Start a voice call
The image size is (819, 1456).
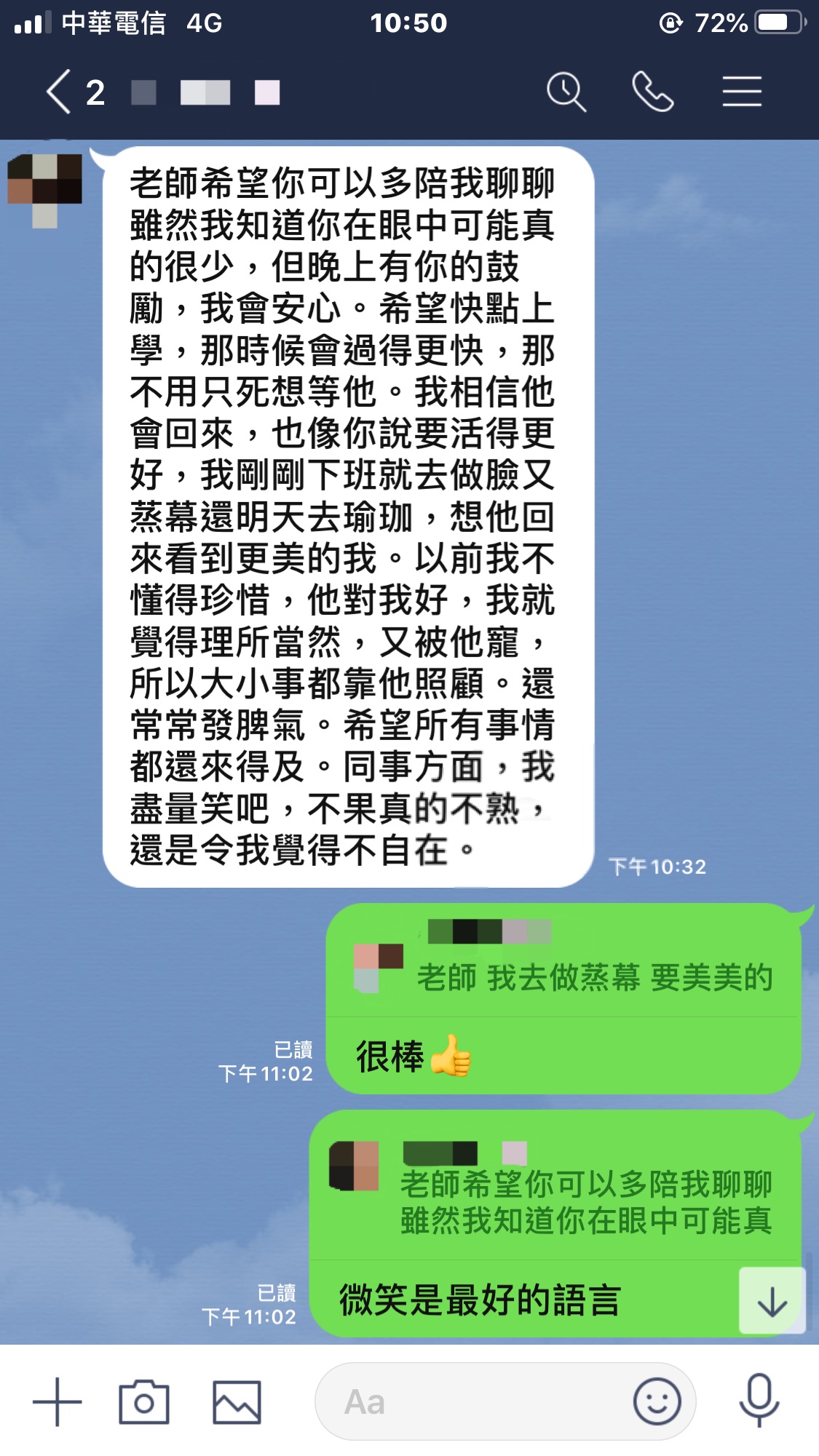(x=652, y=92)
